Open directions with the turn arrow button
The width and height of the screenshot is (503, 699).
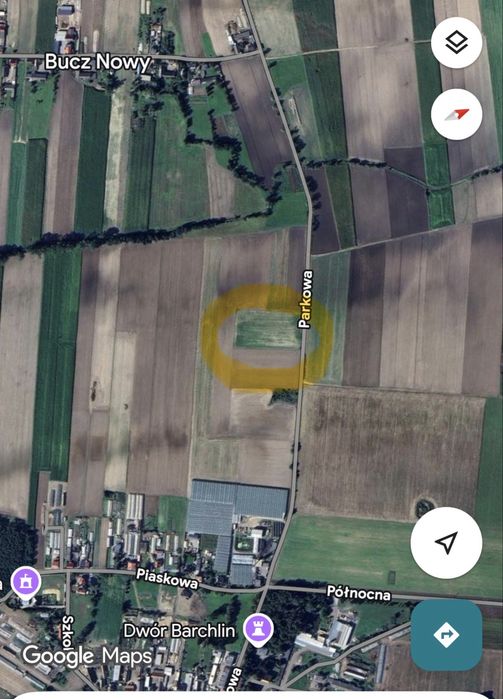[446, 635]
